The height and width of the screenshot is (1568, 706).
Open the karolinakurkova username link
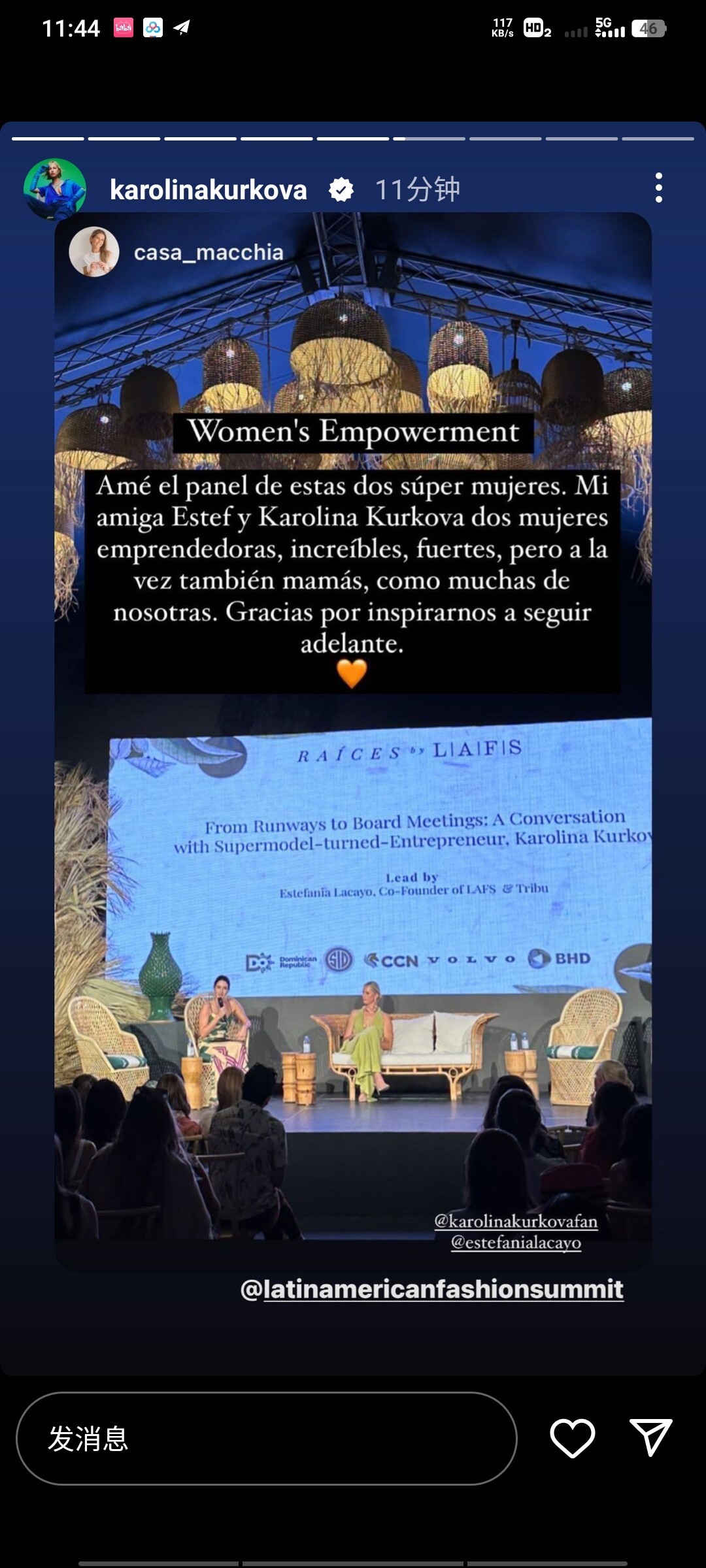click(x=209, y=190)
